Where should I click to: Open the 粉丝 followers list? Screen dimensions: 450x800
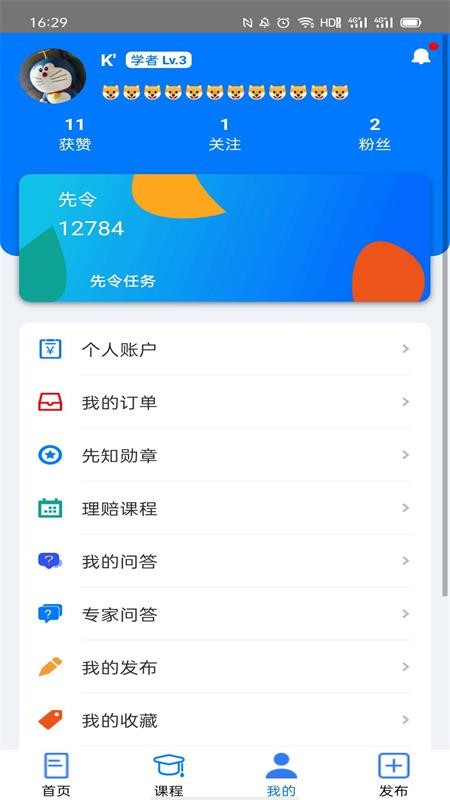pyautogui.click(x=374, y=135)
